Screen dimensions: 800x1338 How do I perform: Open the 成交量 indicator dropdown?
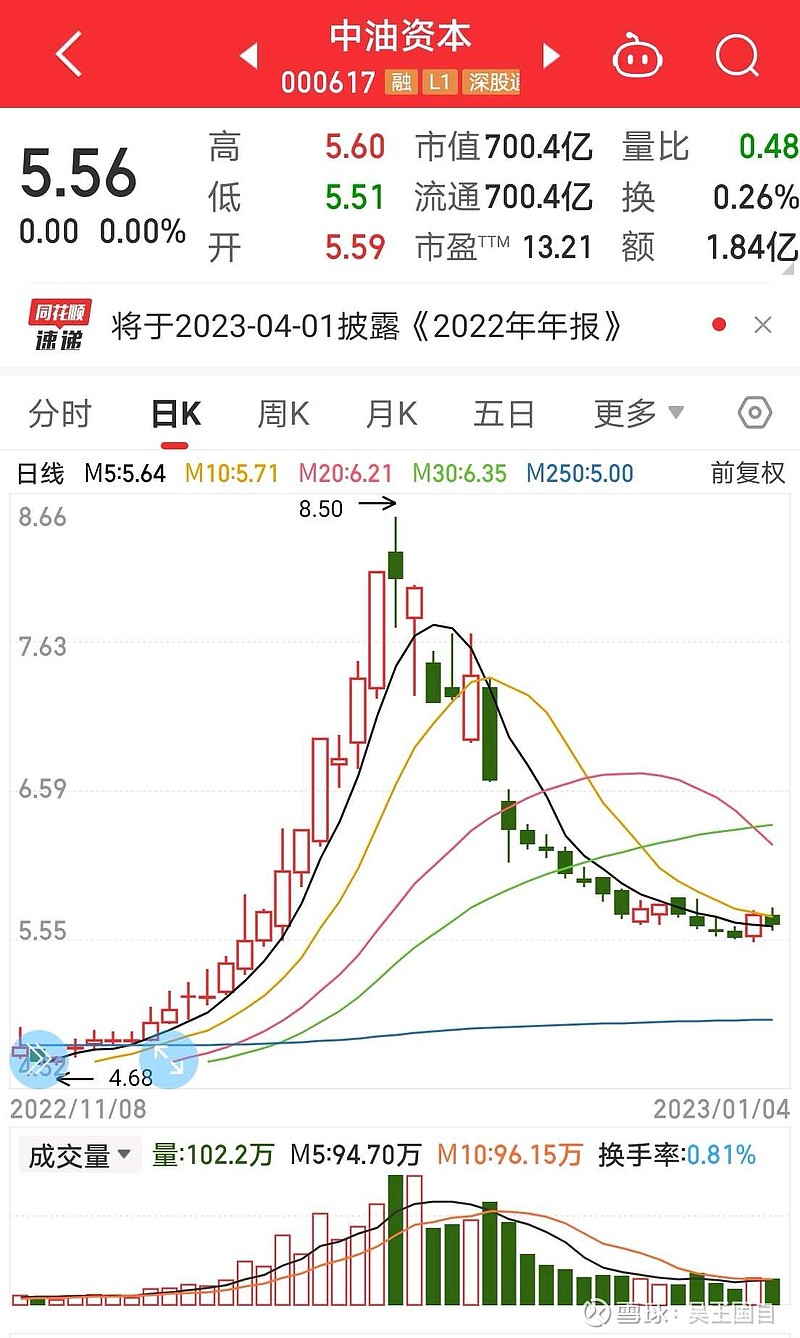tap(80, 1156)
